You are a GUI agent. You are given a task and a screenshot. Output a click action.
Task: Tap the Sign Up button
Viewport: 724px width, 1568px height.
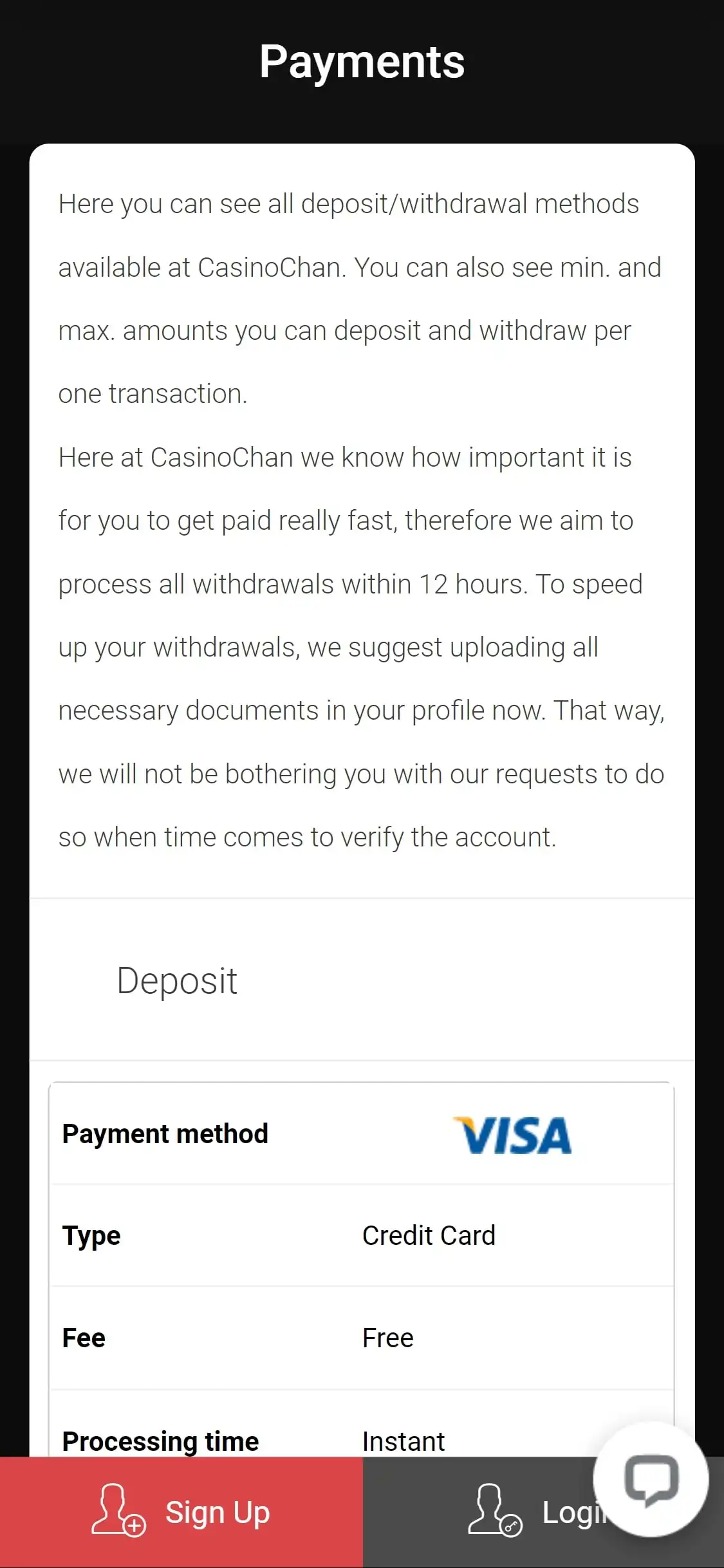[x=181, y=1511]
